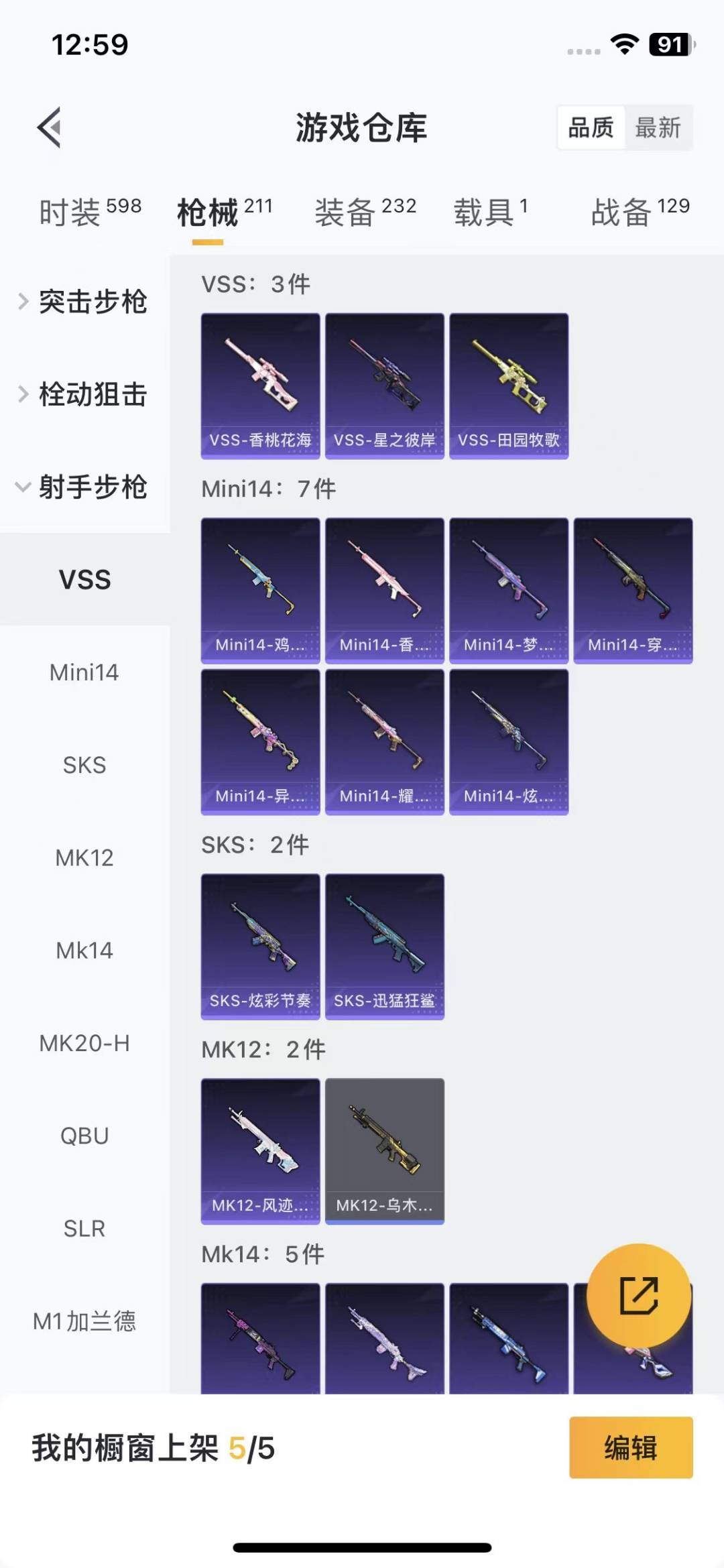Choose M1加兰德 in the sidebar
Screen dimensions: 724x1568
84,1321
